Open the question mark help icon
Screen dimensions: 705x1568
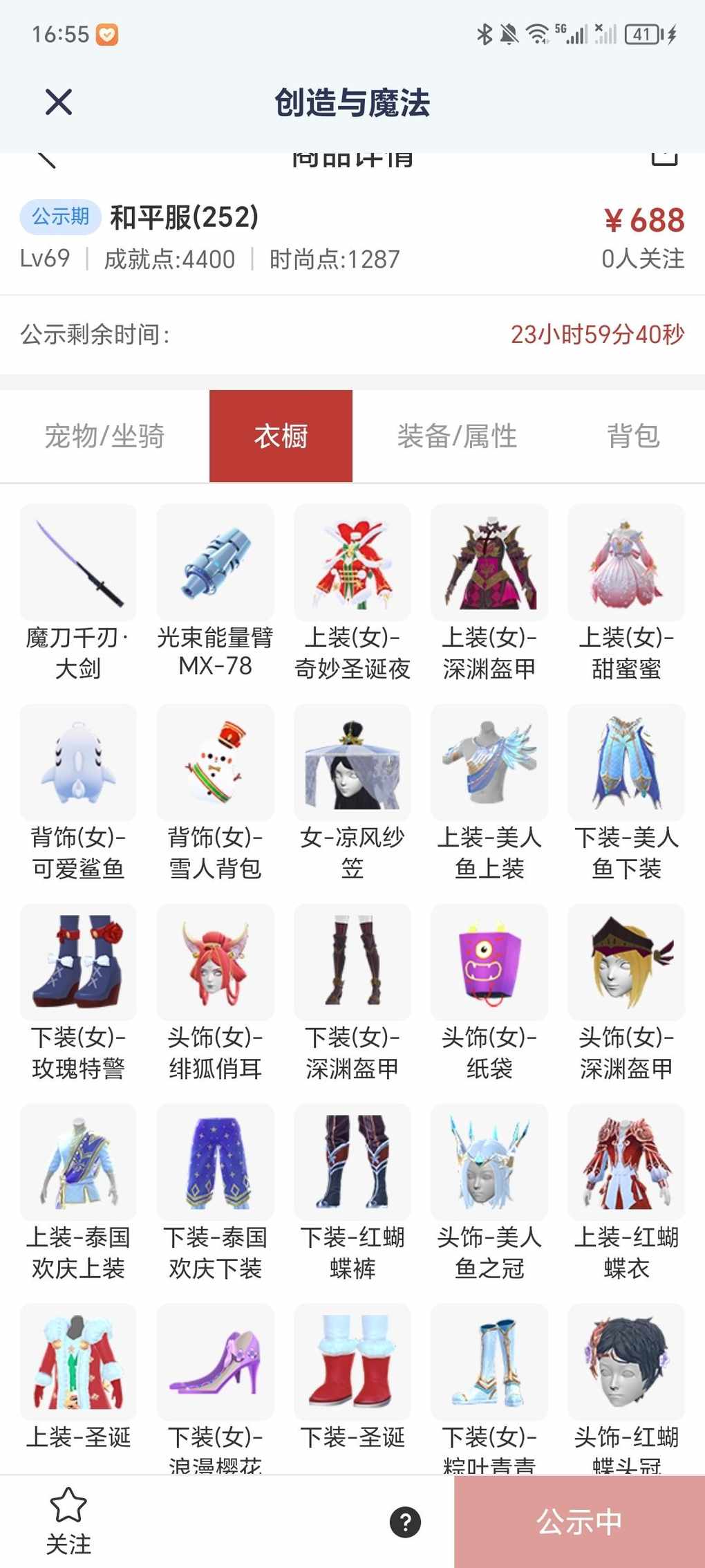coord(405,1522)
